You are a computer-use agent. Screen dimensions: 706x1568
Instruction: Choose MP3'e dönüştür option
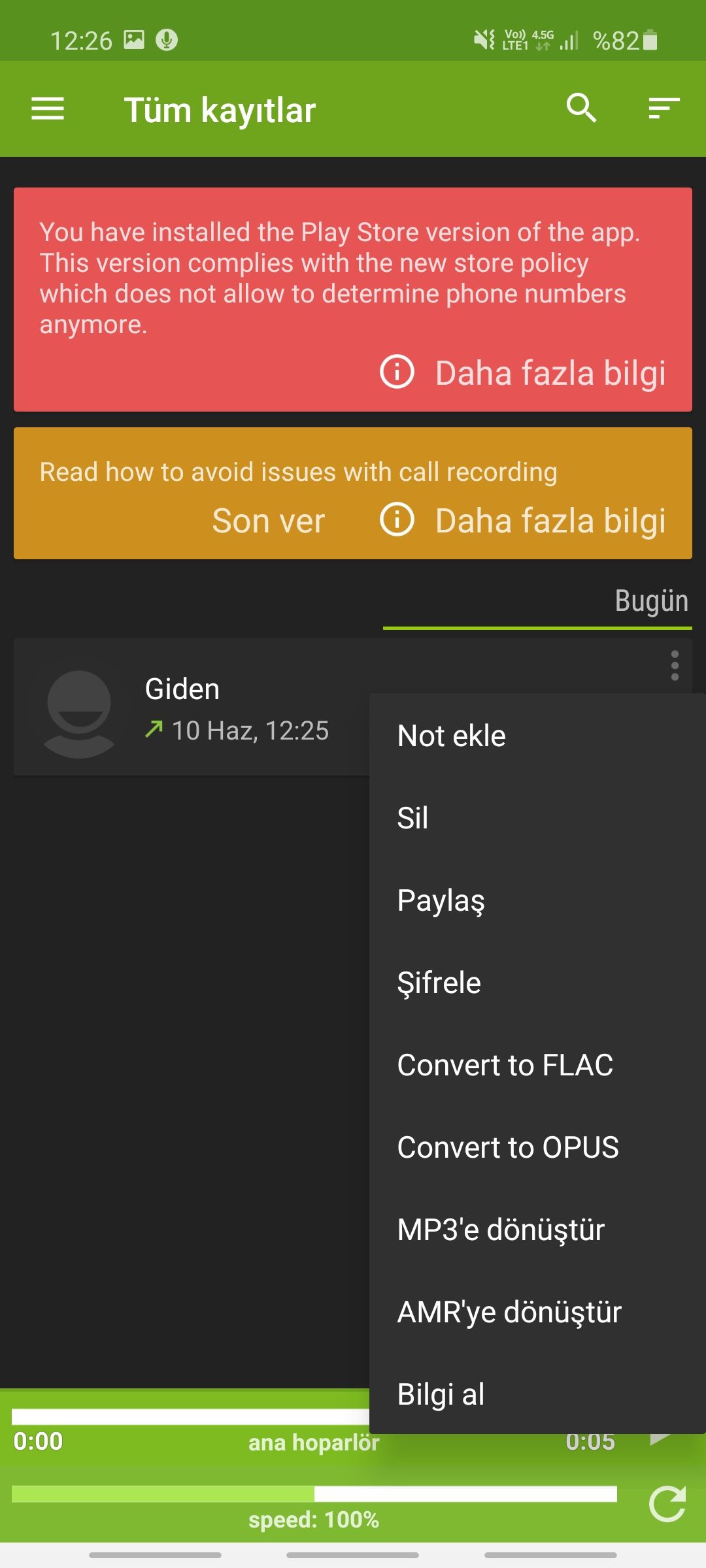[501, 1230]
